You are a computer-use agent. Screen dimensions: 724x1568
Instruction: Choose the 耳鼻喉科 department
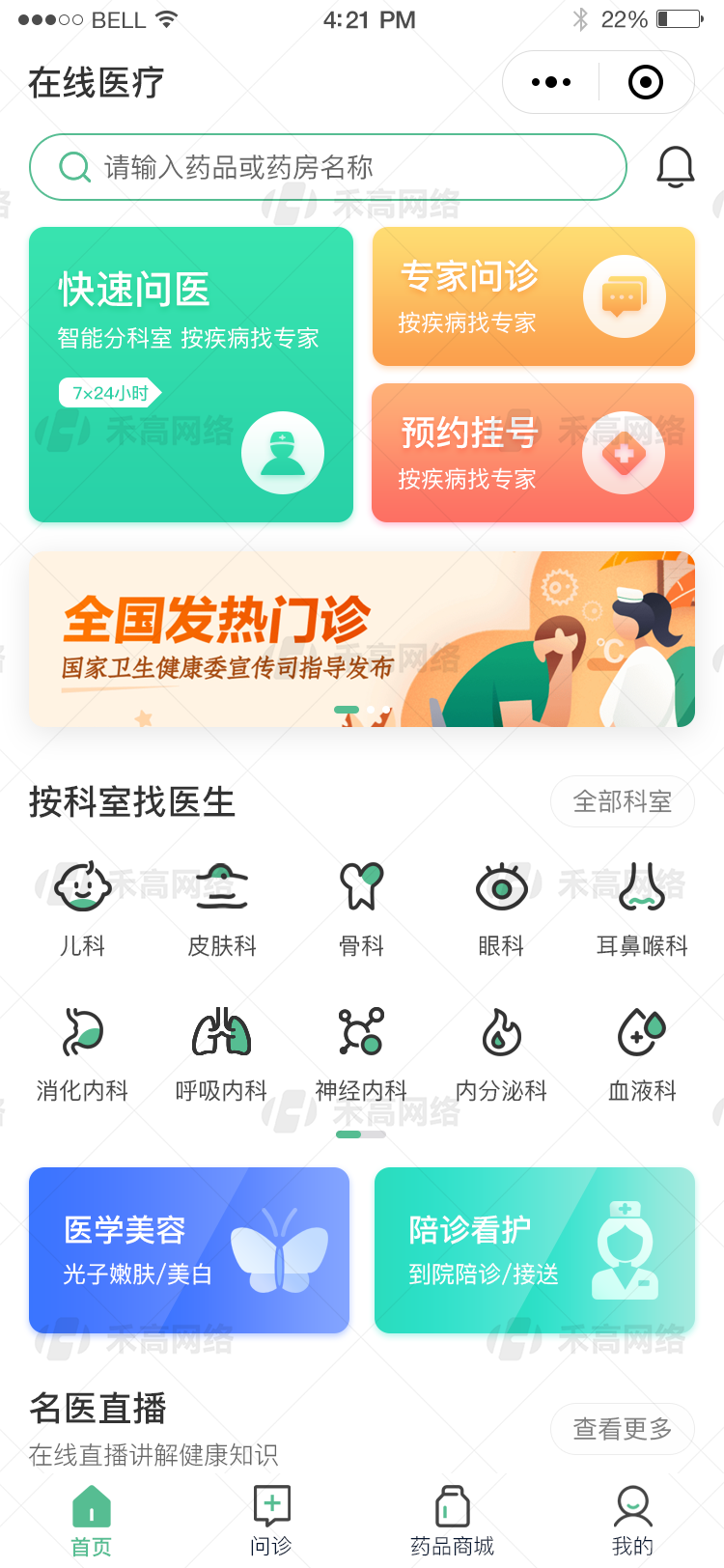(642, 908)
